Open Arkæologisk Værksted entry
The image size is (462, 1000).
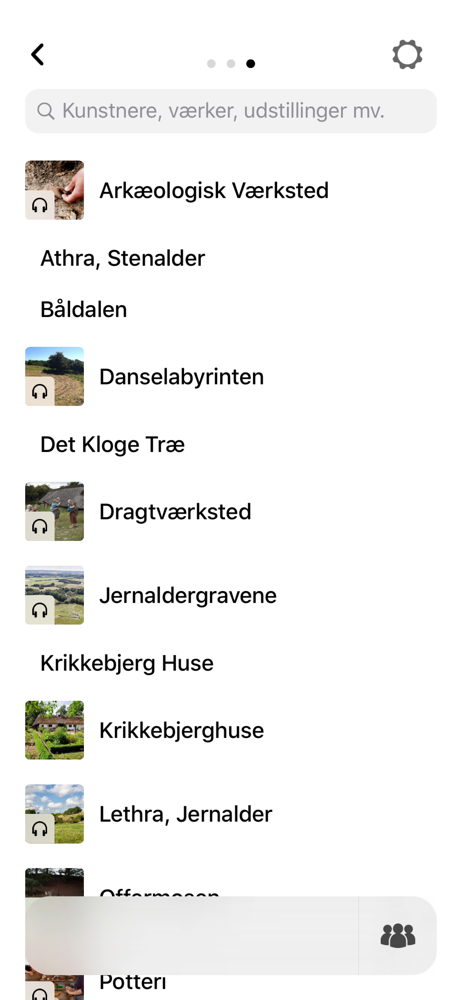[x=231, y=190]
